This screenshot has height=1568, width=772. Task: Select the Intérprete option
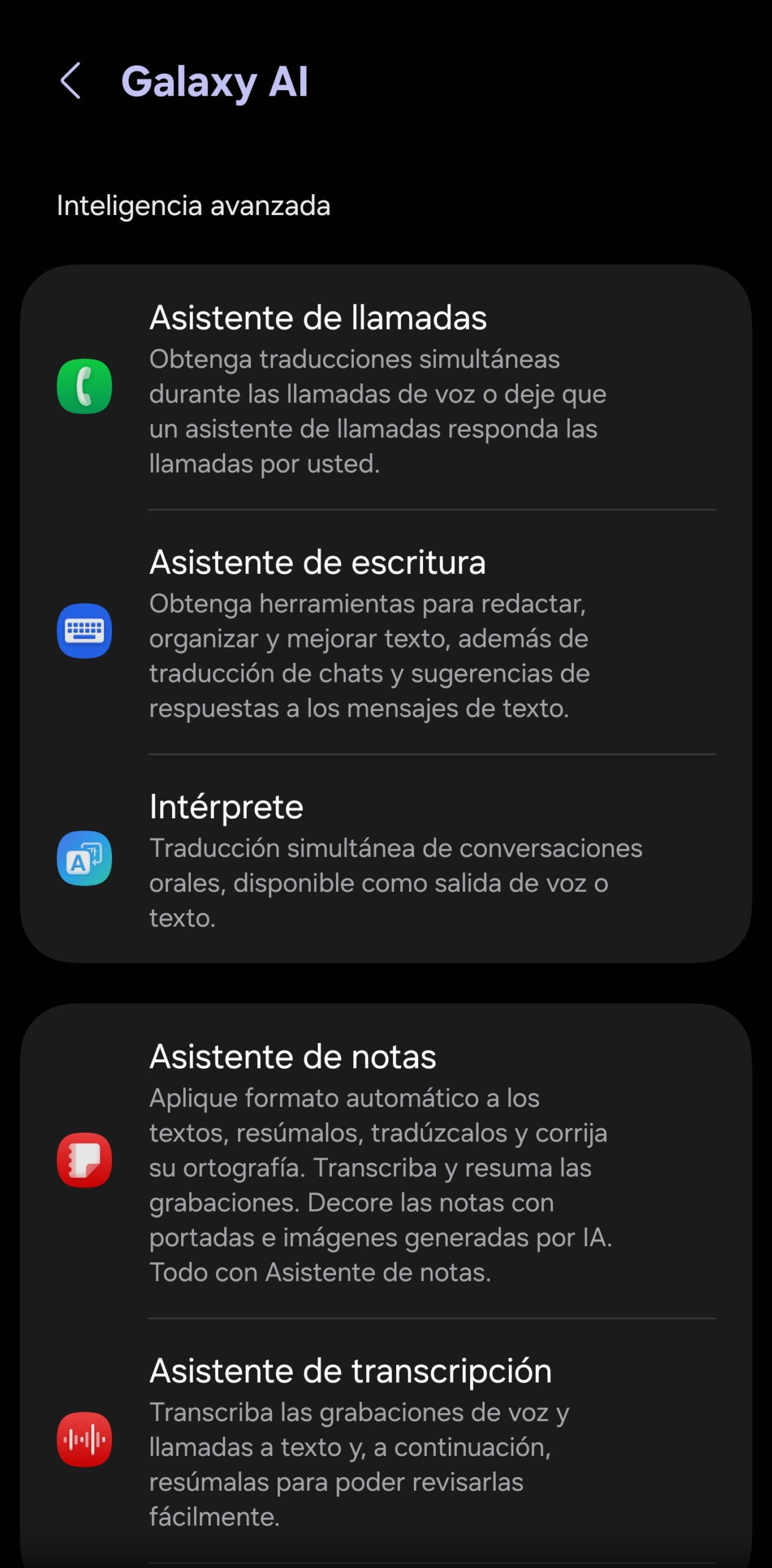[386, 858]
